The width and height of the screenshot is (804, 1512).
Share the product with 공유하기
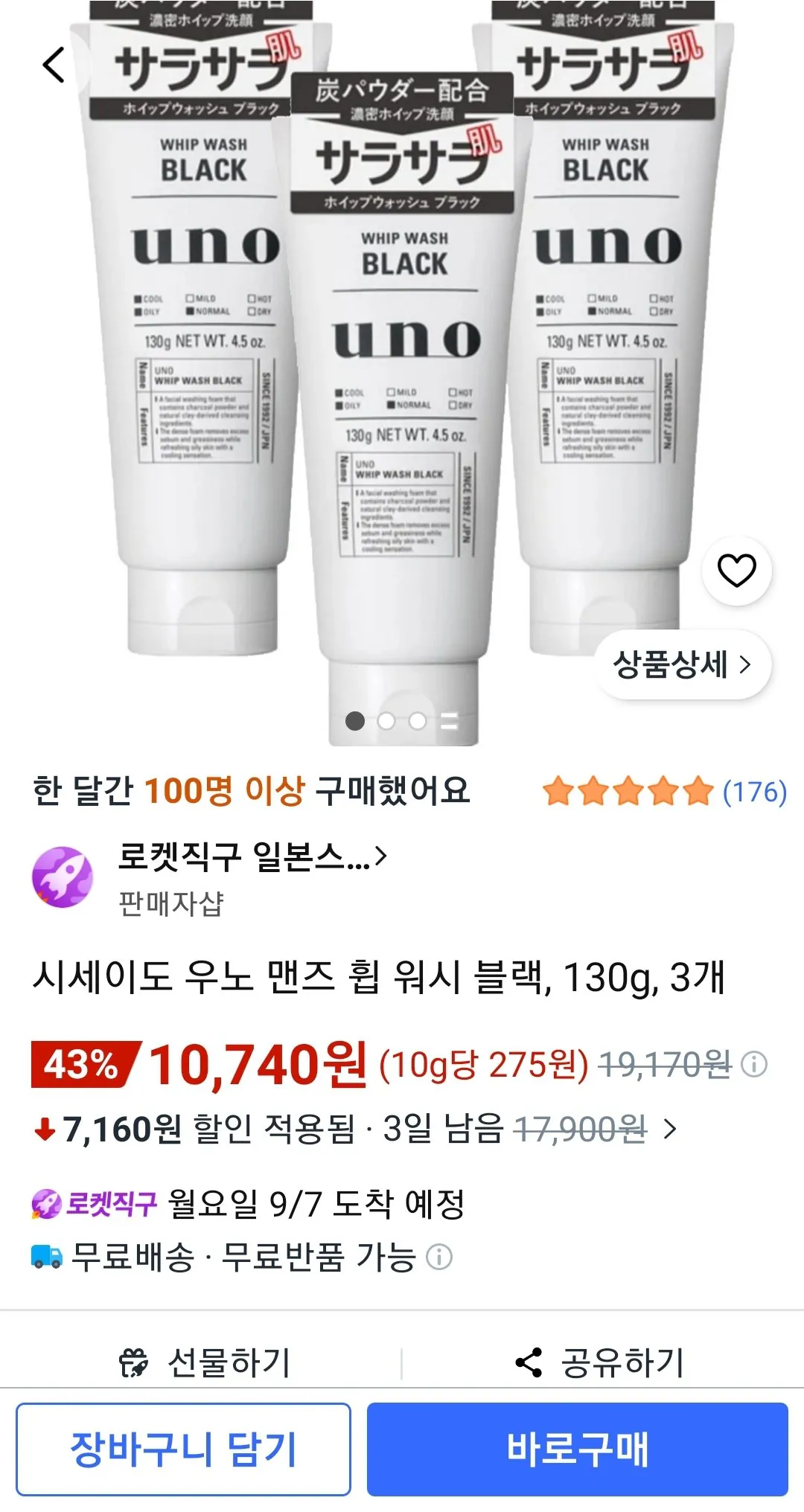[600, 1362]
